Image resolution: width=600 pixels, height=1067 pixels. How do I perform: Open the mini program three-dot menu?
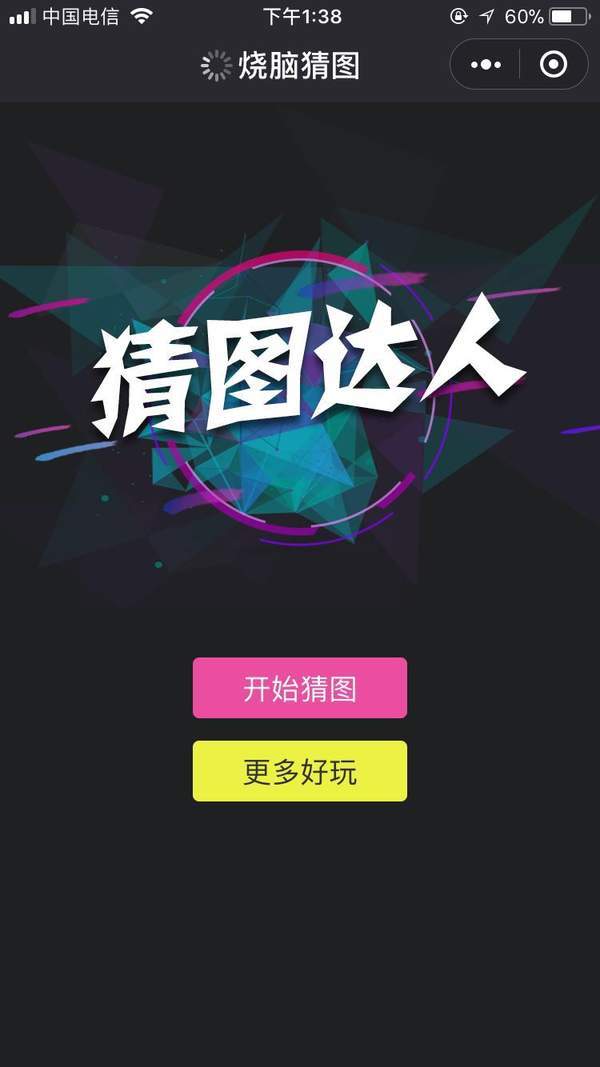click(485, 65)
